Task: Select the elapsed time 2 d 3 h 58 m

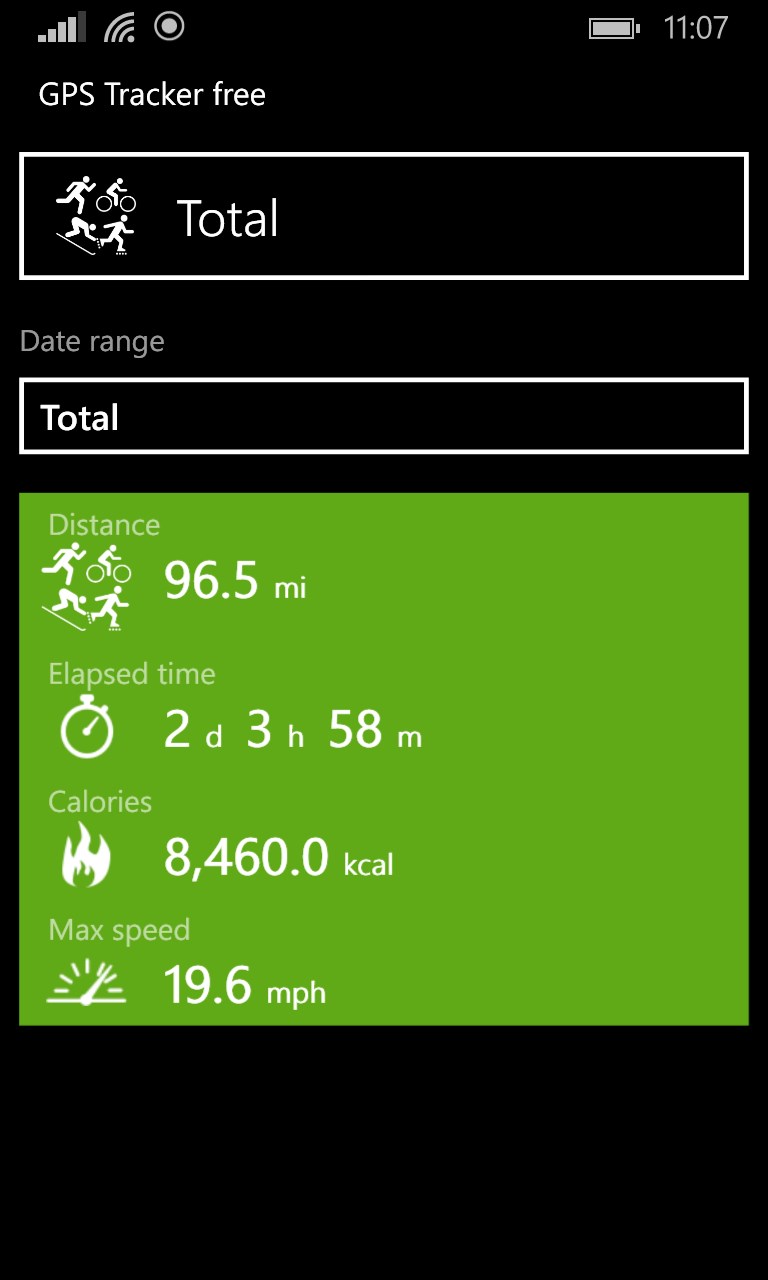Action: click(293, 730)
